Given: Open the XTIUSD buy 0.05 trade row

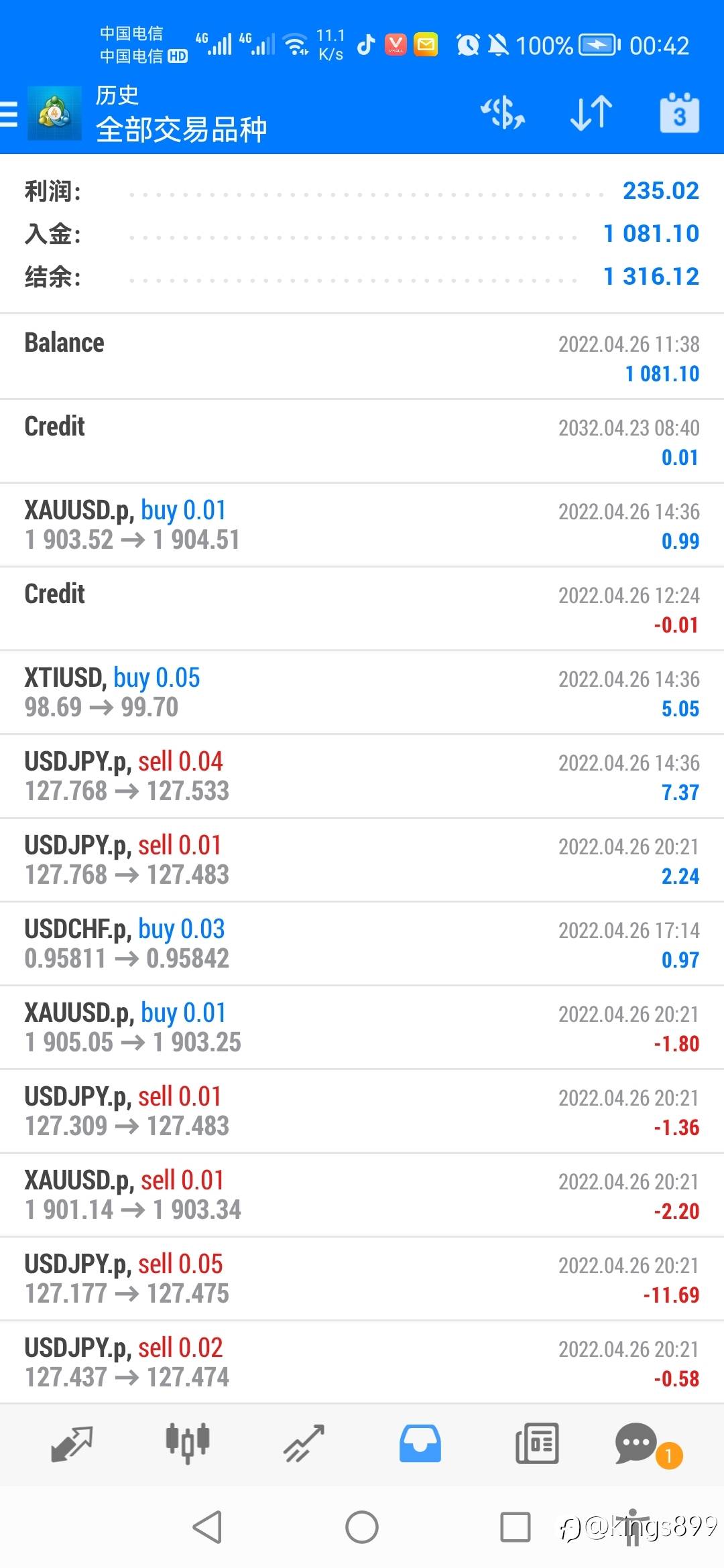Looking at the screenshot, I should coord(362,692).
